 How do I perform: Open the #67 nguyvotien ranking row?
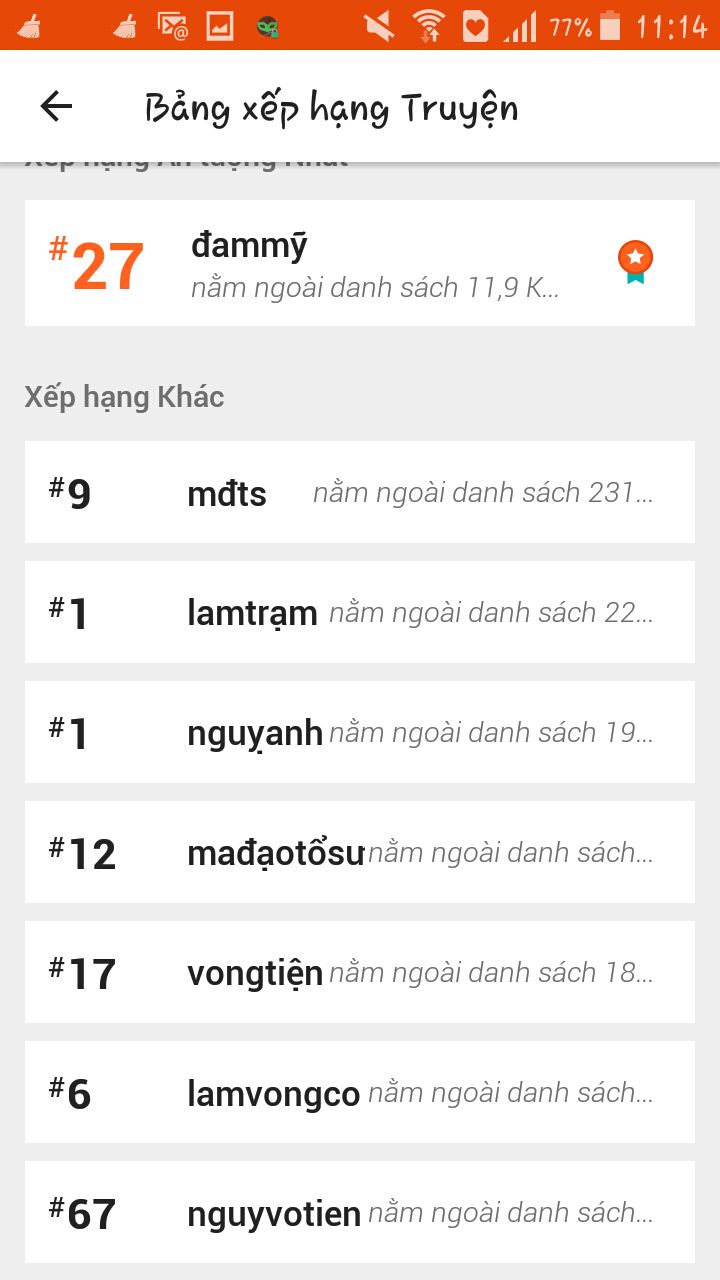[360, 1212]
